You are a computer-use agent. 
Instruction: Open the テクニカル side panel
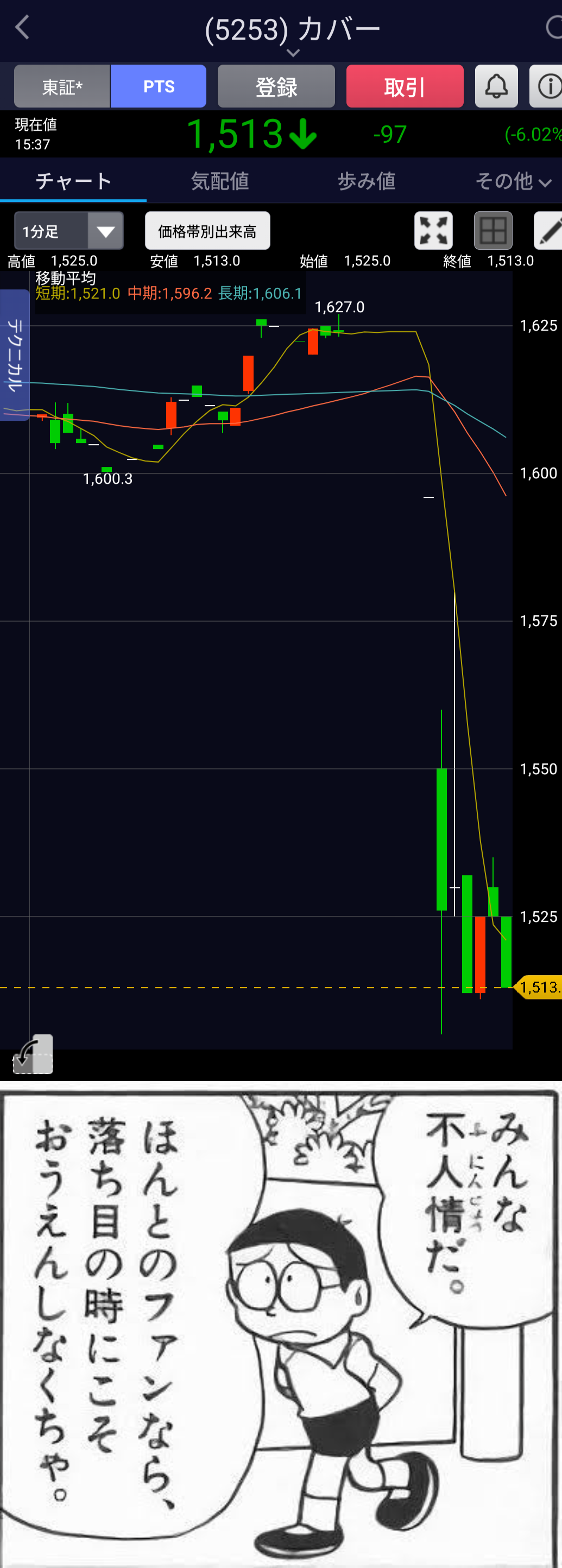point(15,356)
